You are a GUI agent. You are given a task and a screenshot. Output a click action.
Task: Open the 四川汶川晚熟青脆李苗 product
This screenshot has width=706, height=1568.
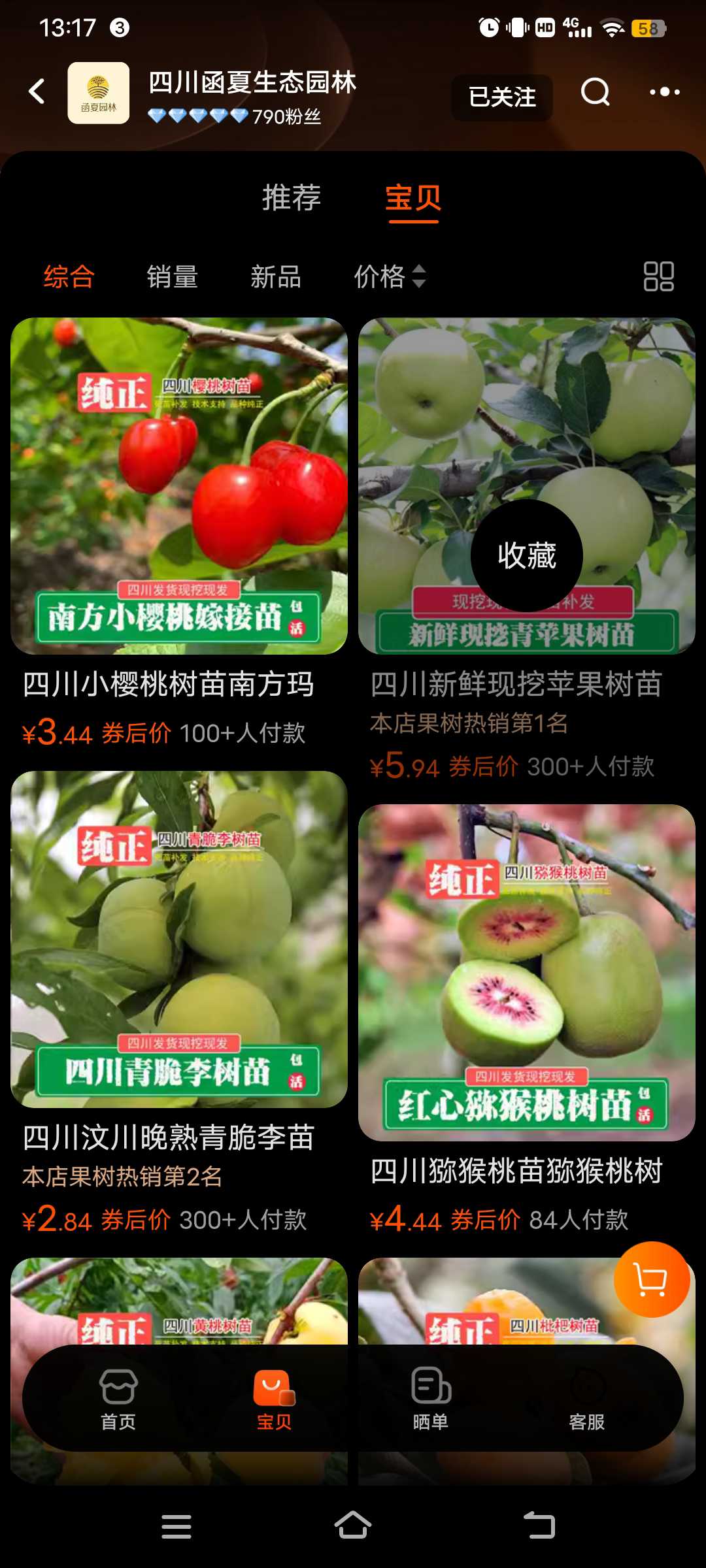[178, 1003]
